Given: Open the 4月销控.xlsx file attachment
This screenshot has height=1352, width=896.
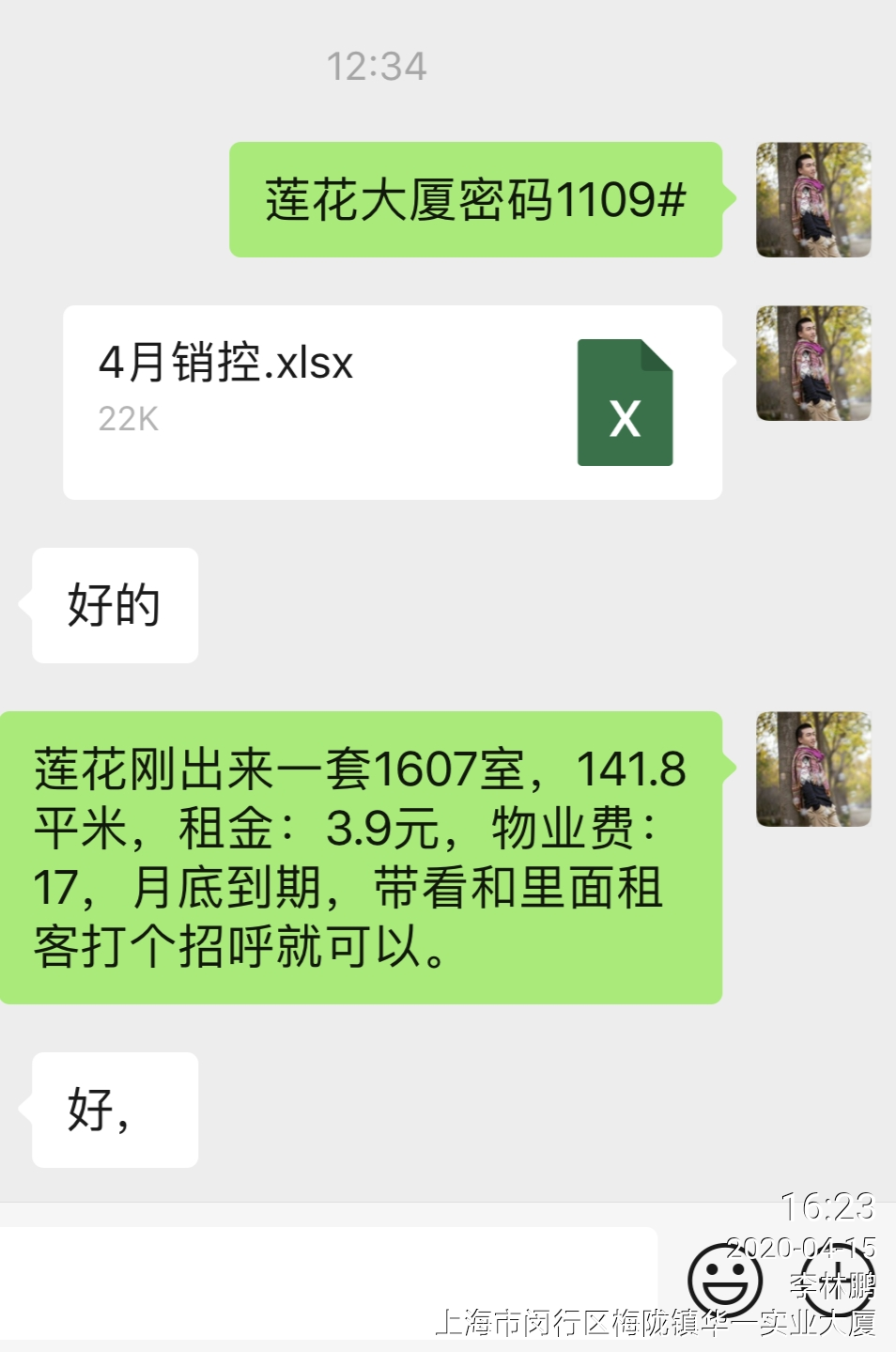Looking at the screenshot, I should click(392, 402).
